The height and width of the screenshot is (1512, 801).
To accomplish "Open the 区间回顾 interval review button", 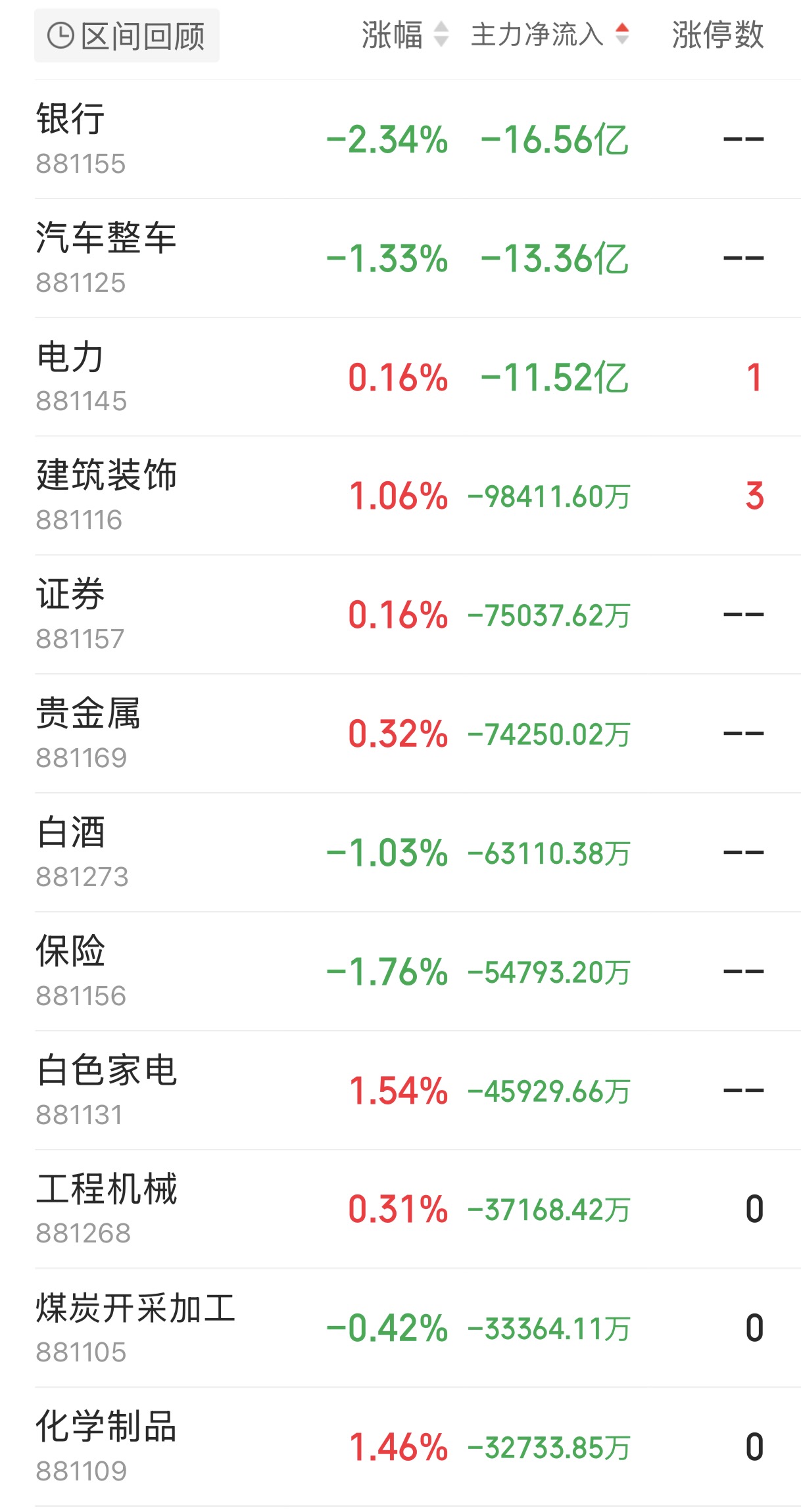I will (126, 35).
